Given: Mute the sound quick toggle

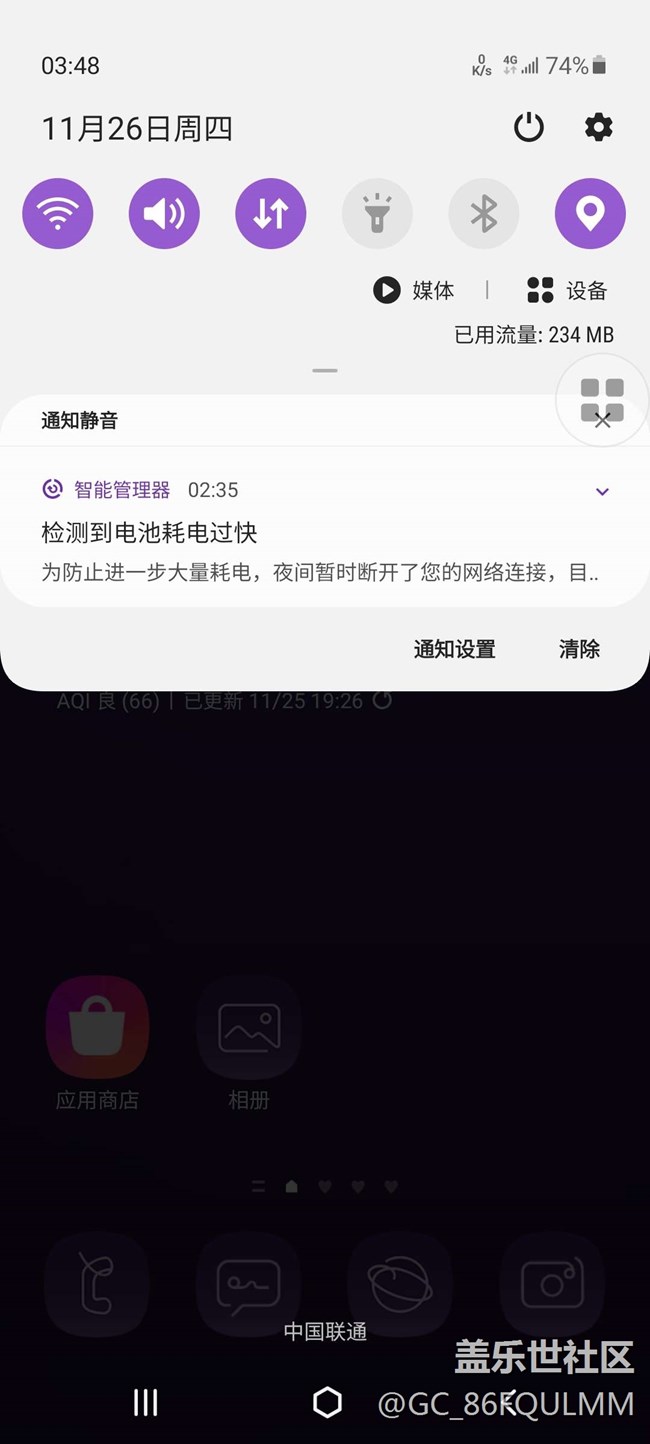Looking at the screenshot, I should (164, 213).
